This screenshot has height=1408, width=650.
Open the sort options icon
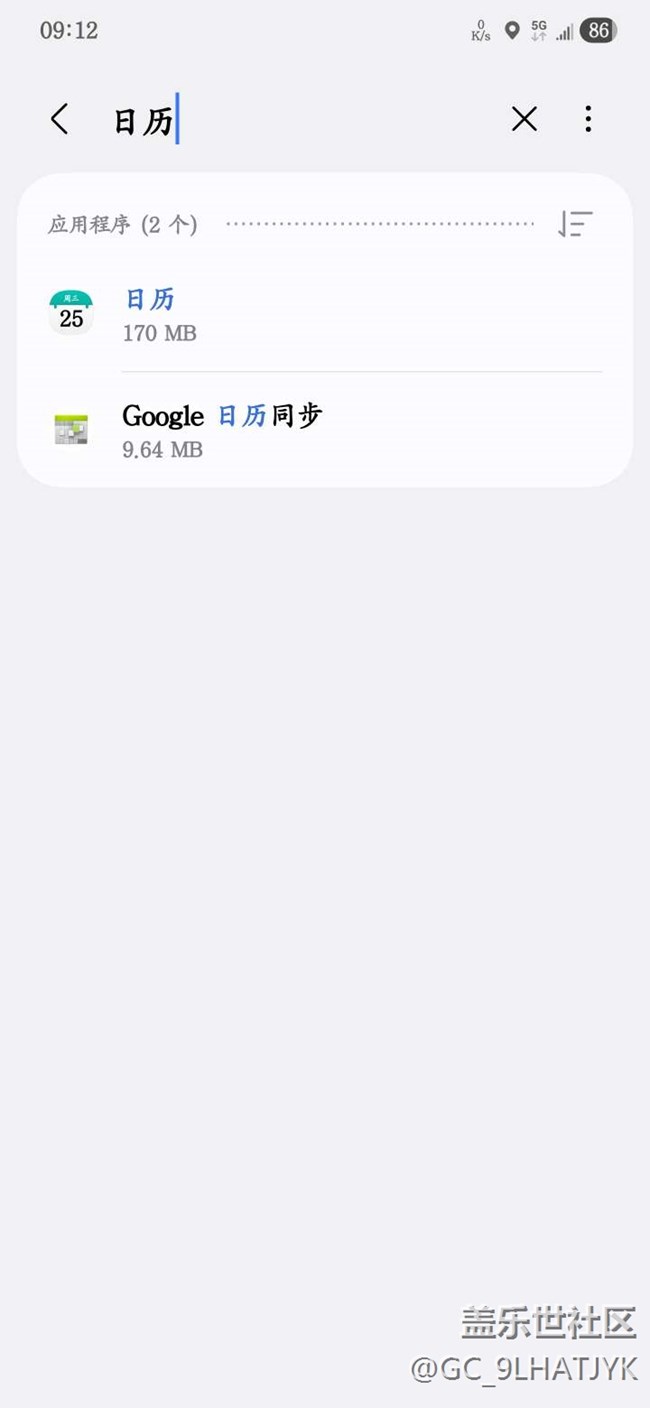click(575, 224)
